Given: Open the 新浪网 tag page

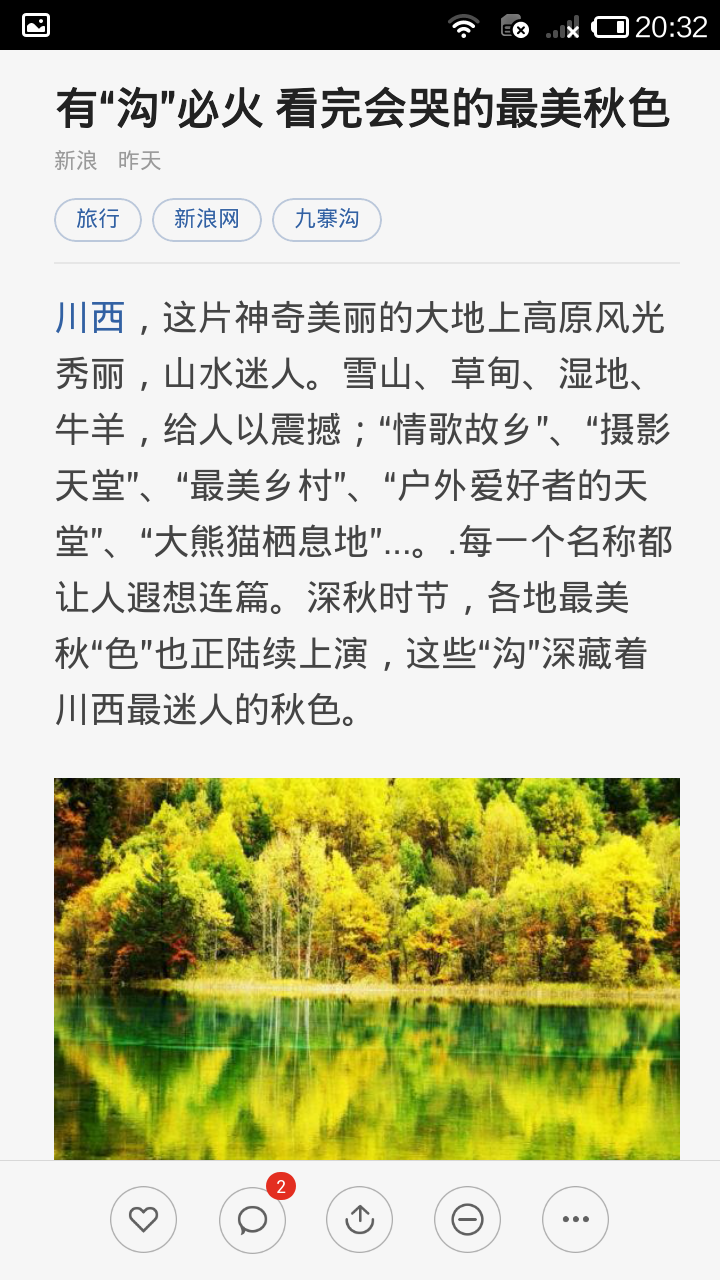Looking at the screenshot, I should (x=206, y=219).
